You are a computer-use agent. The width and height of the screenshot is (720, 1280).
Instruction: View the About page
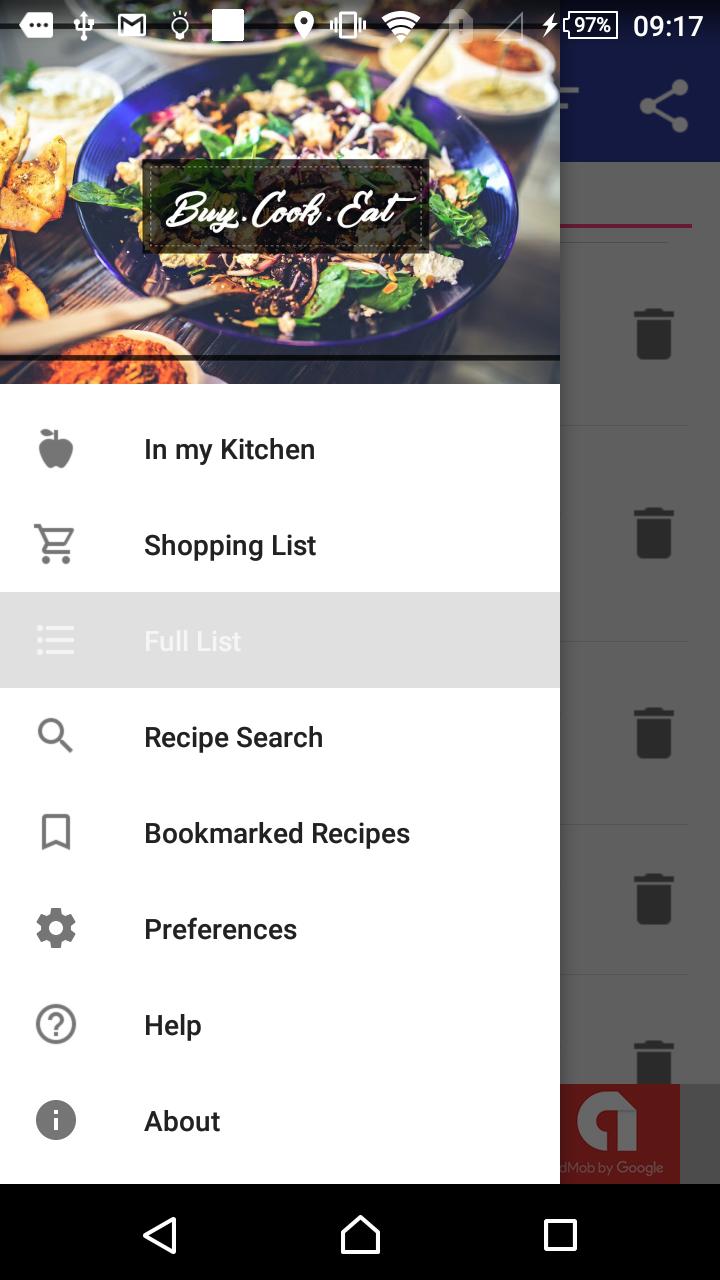pos(181,1120)
